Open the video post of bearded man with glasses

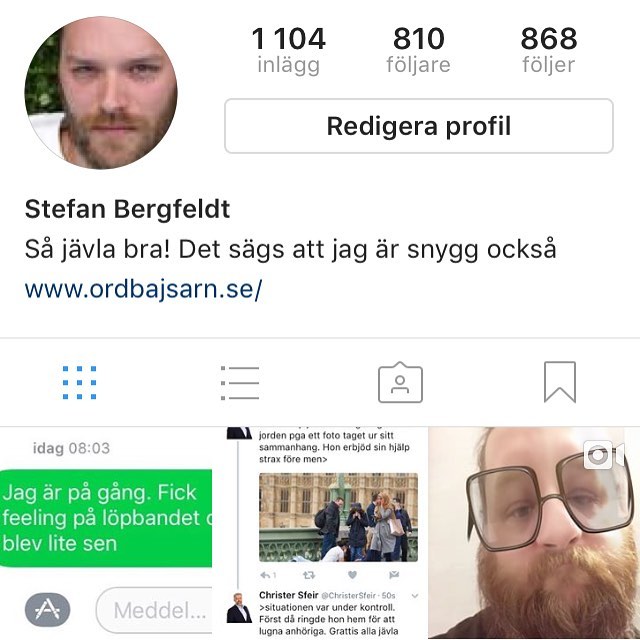(x=536, y=533)
